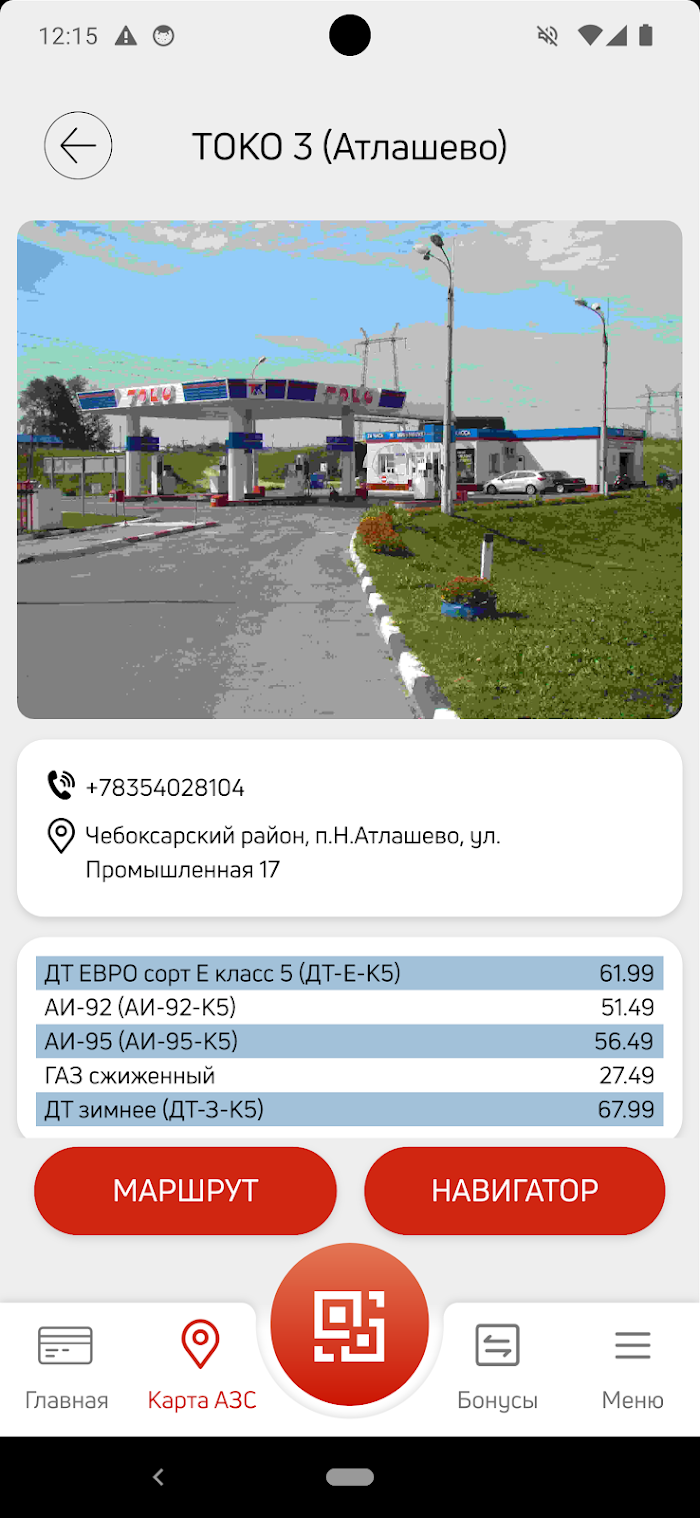Tap the system home pill
This screenshot has height=1518, width=700.
click(350, 1477)
